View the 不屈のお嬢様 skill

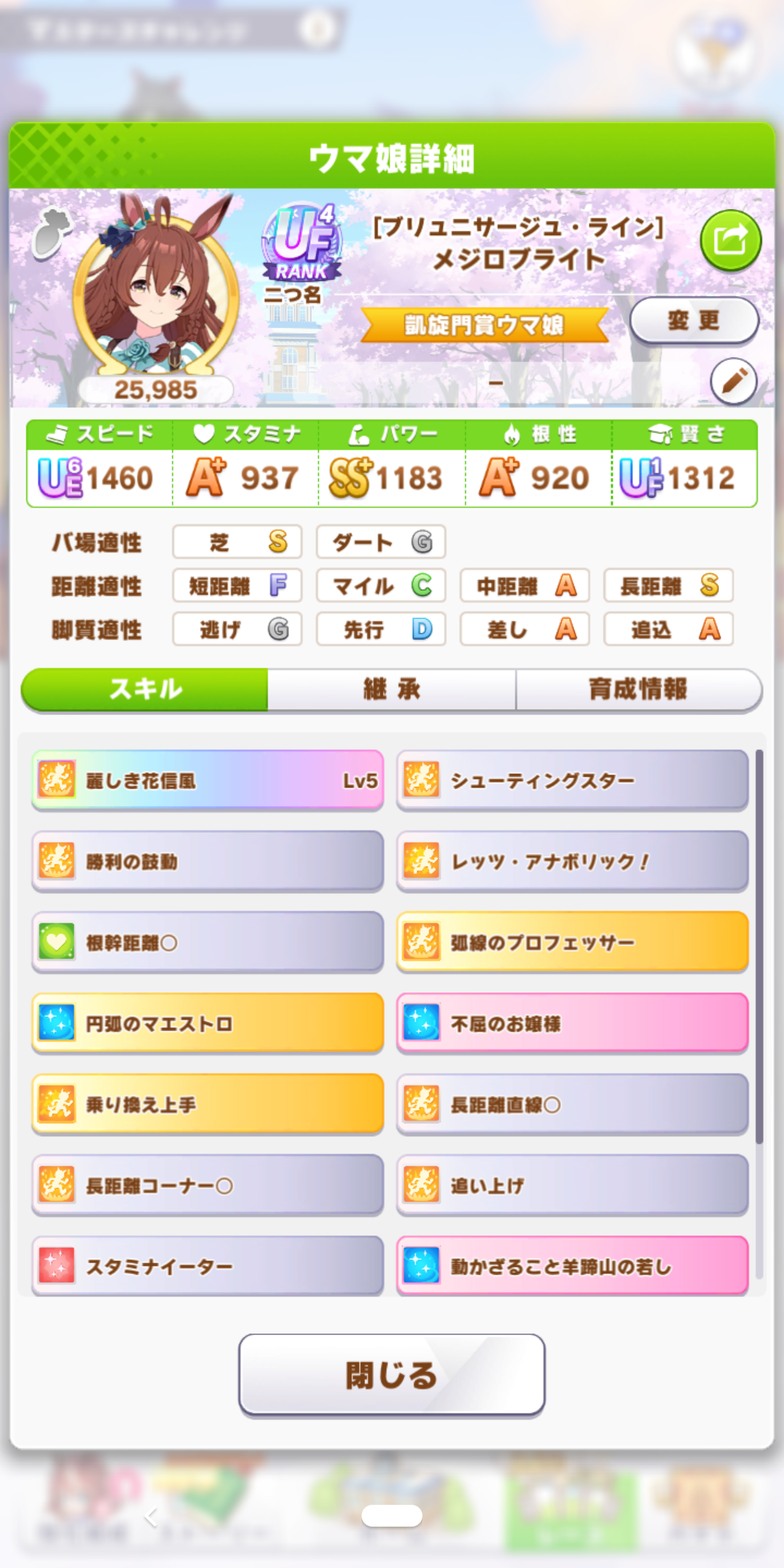572,1024
